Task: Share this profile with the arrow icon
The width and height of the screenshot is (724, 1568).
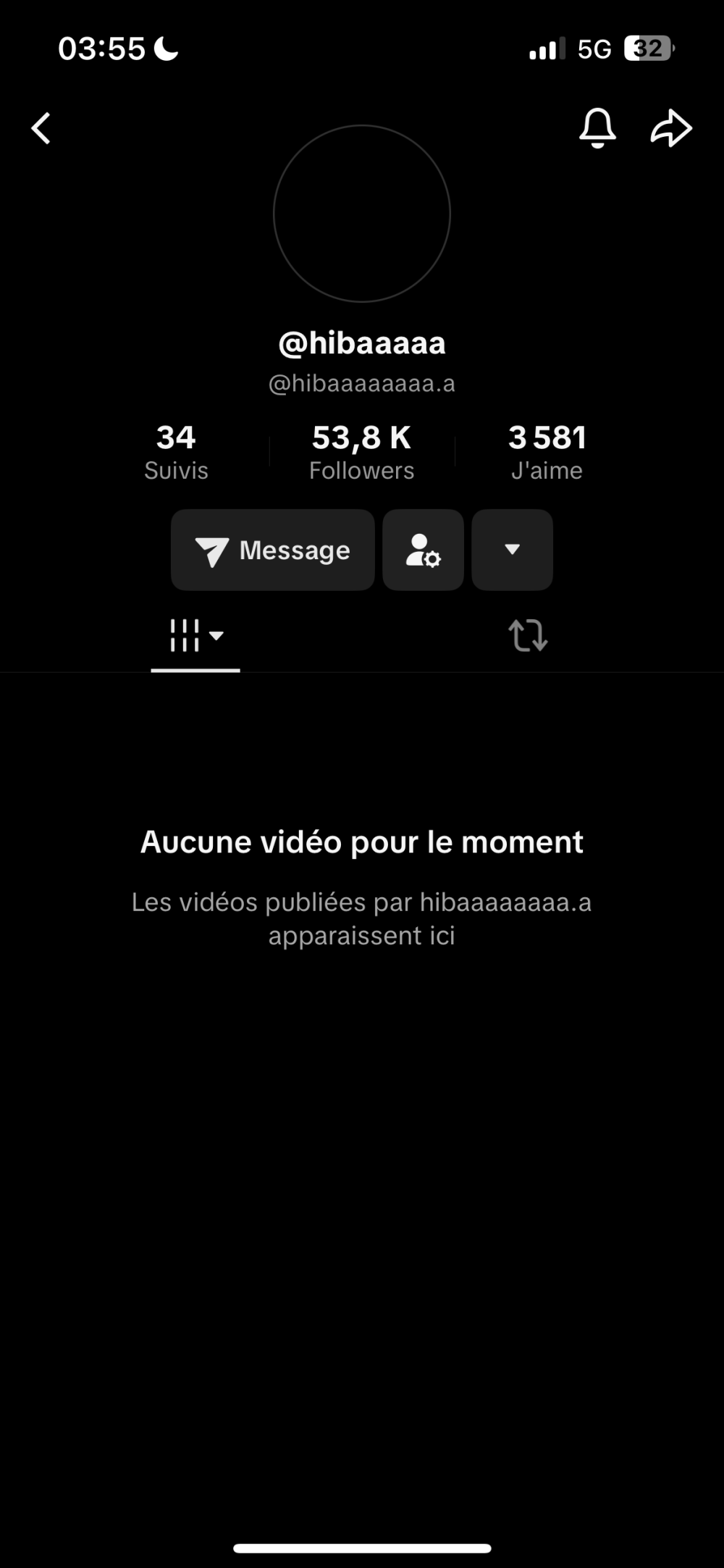Action: click(671, 129)
